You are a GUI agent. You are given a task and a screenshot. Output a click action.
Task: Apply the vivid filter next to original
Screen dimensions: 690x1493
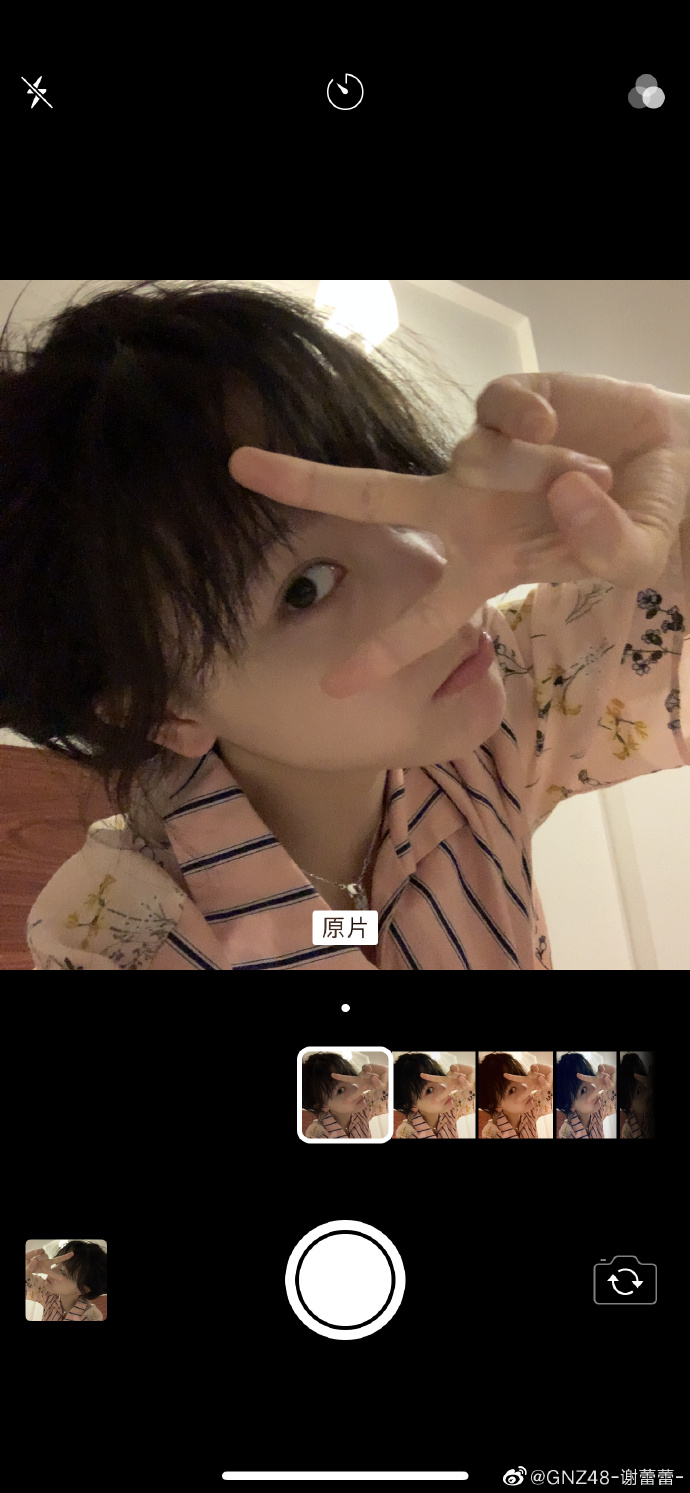coord(434,1095)
